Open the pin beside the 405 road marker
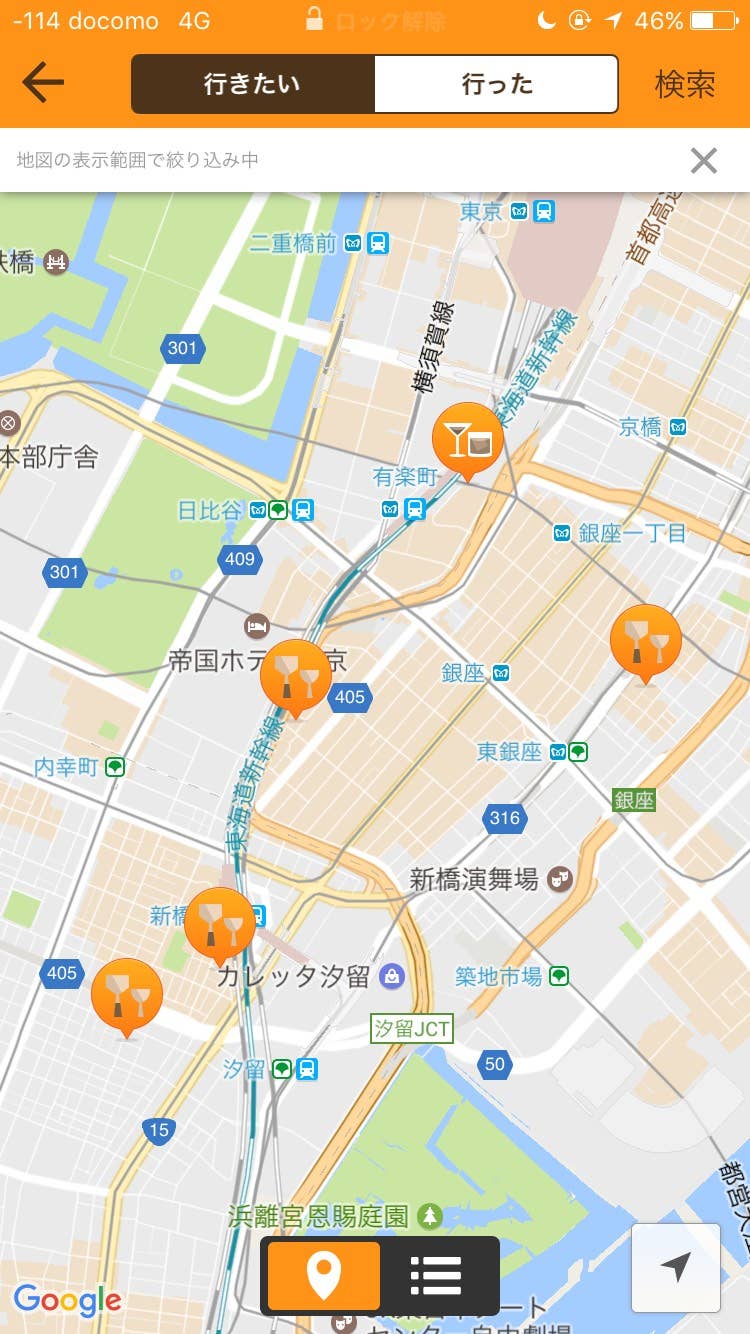Image resolution: width=750 pixels, height=1334 pixels. click(127, 997)
